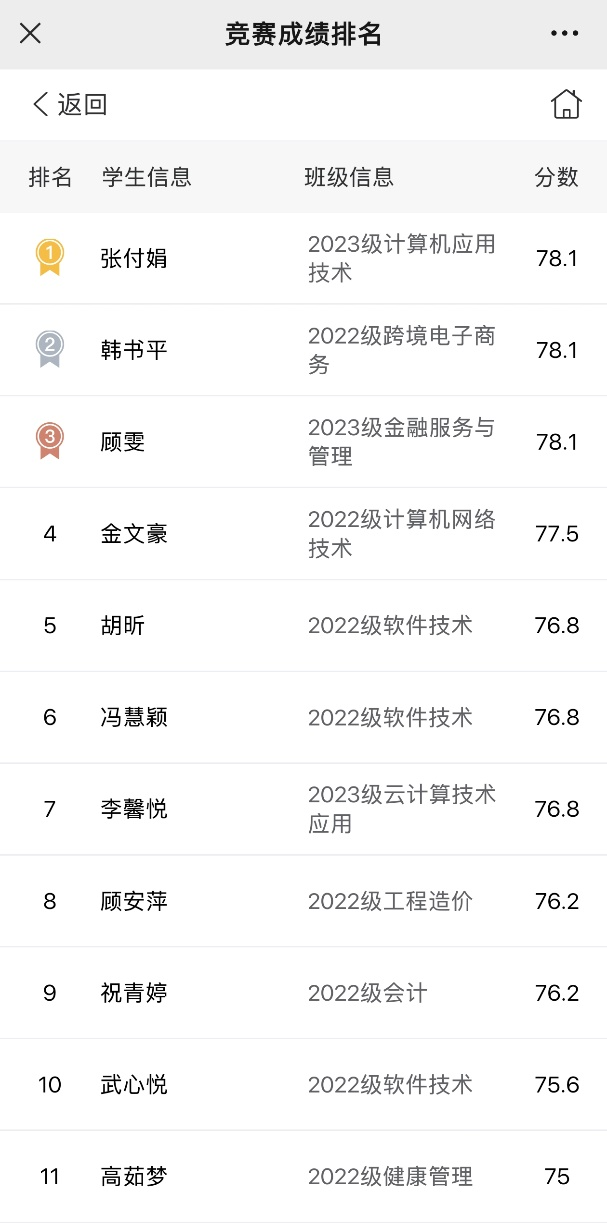The width and height of the screenshot is (607, 1227).
Task: Open the three-dot overflow menu
Action: pyautogui.click(x=564, y=34)
